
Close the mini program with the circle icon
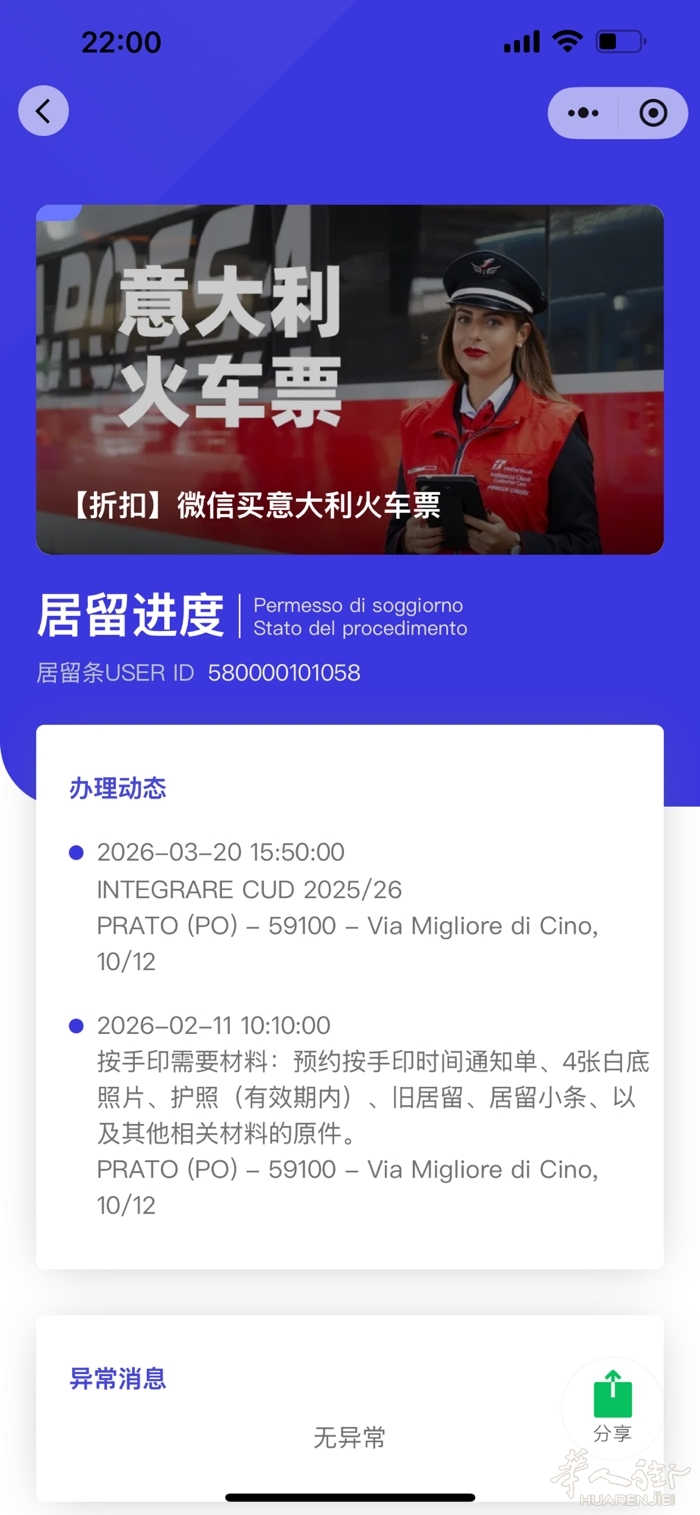[653, 113]
